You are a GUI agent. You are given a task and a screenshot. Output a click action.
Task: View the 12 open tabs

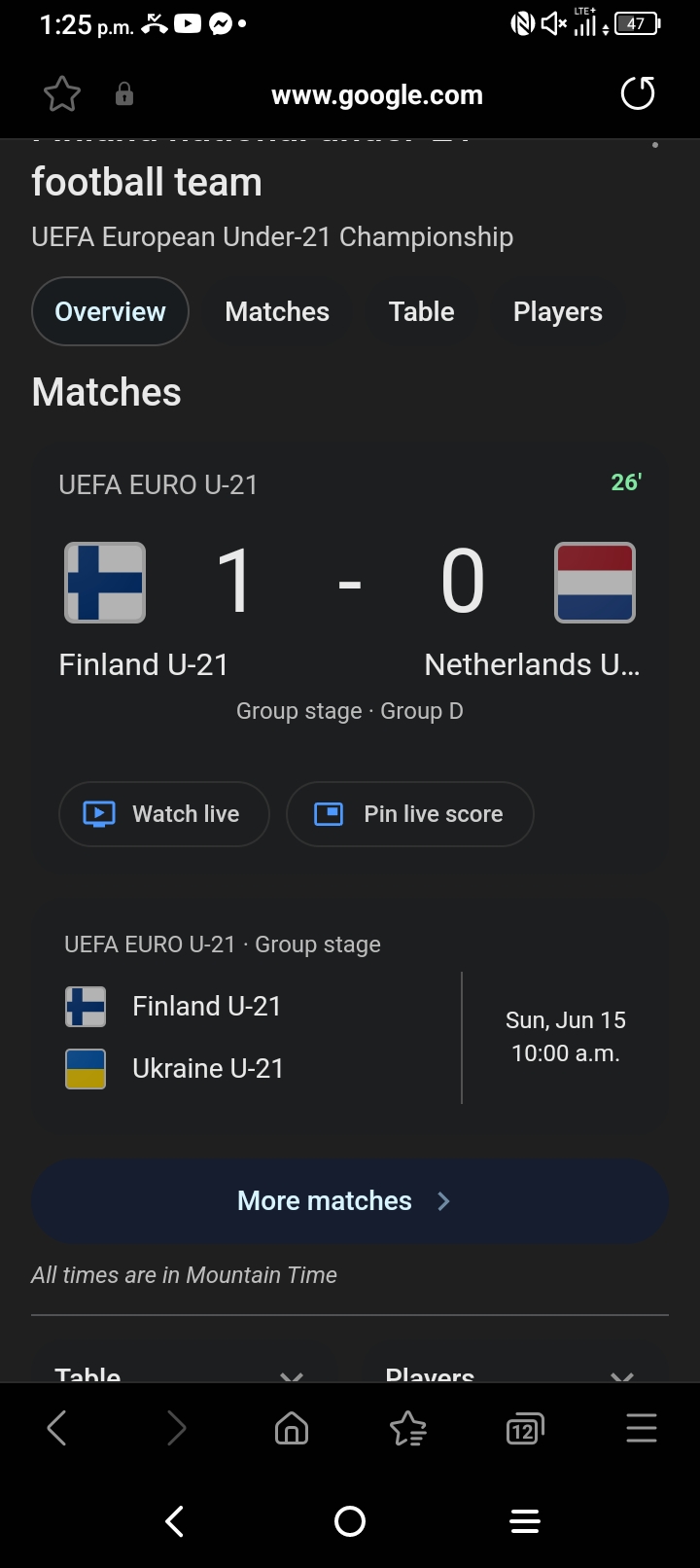pyautogui.click(x=525, y=1428)
